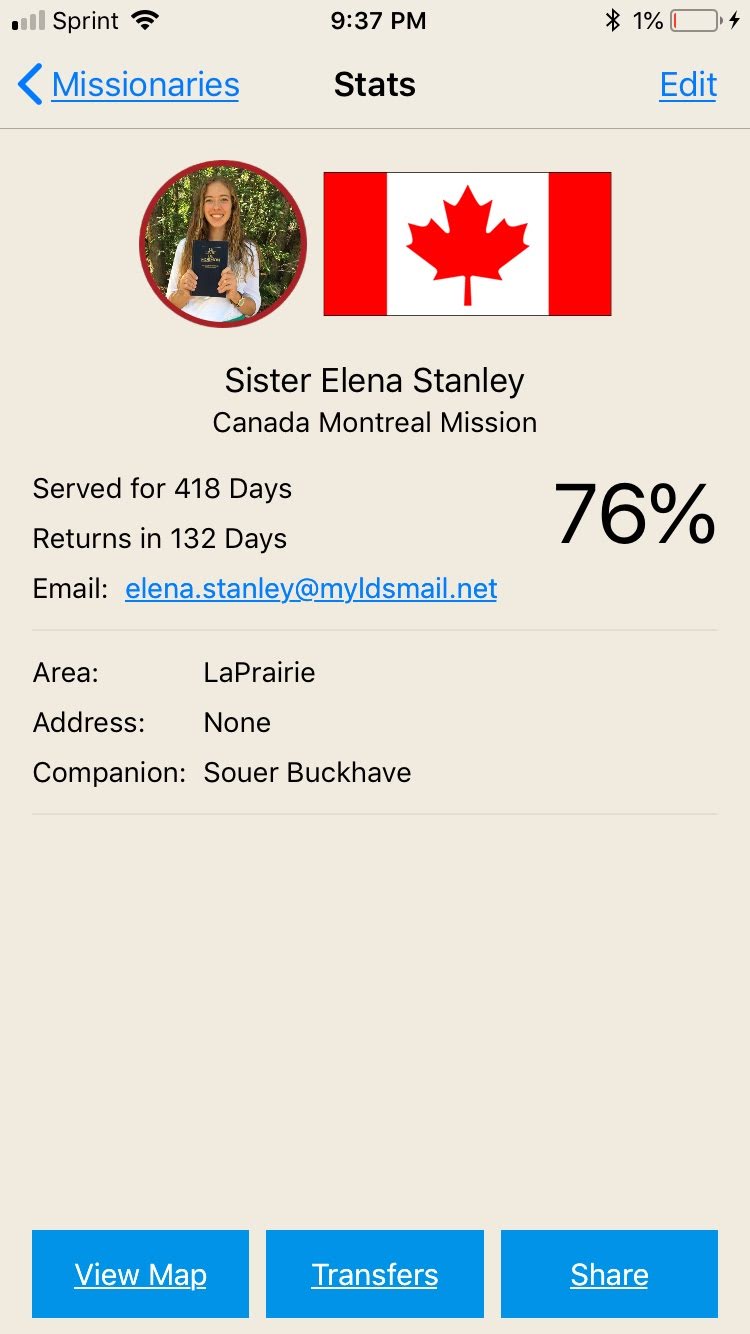The width and height of the screenshot is (750, 1334).
Task: Go back to Missionaries list
Action: (129, 85)
